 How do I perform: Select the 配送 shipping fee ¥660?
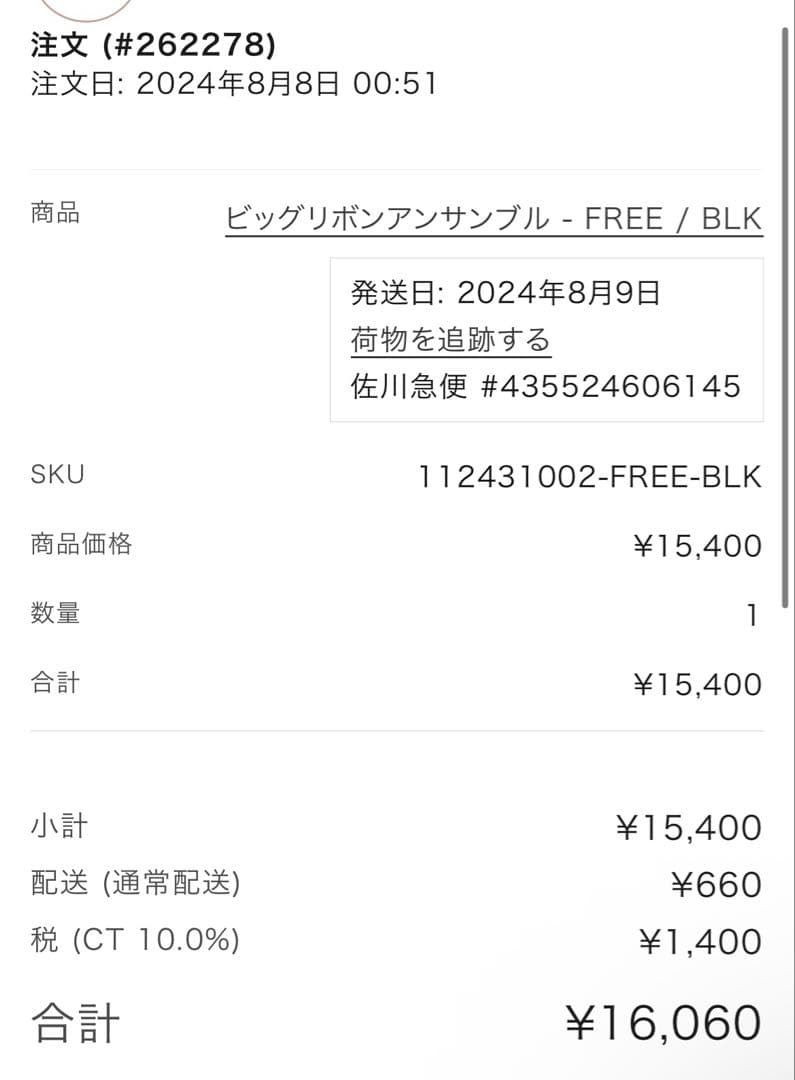click(x=716, y=884)
